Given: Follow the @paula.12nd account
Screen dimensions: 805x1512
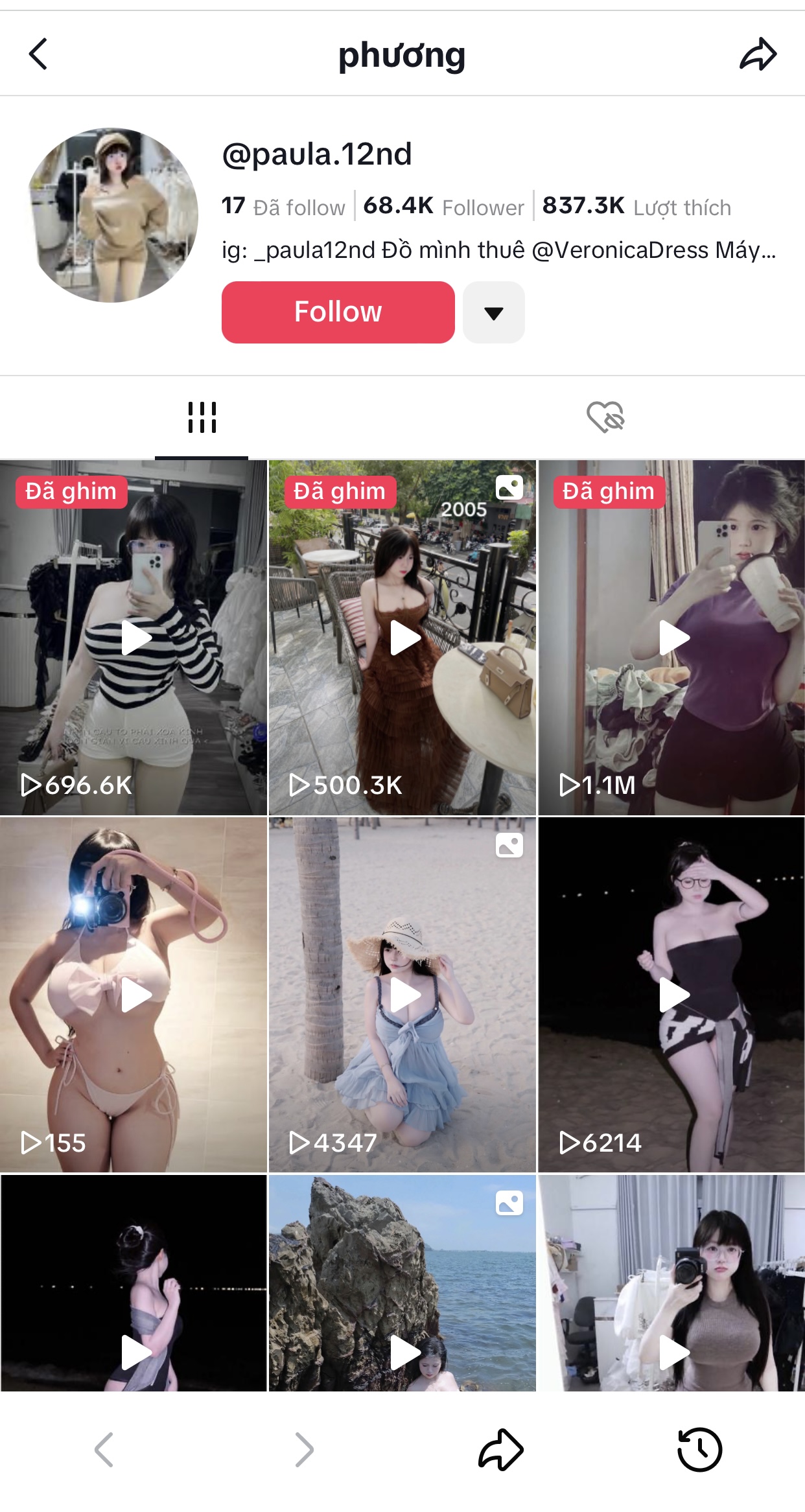Looking at the screenshot, I should [x=338, y=312].
